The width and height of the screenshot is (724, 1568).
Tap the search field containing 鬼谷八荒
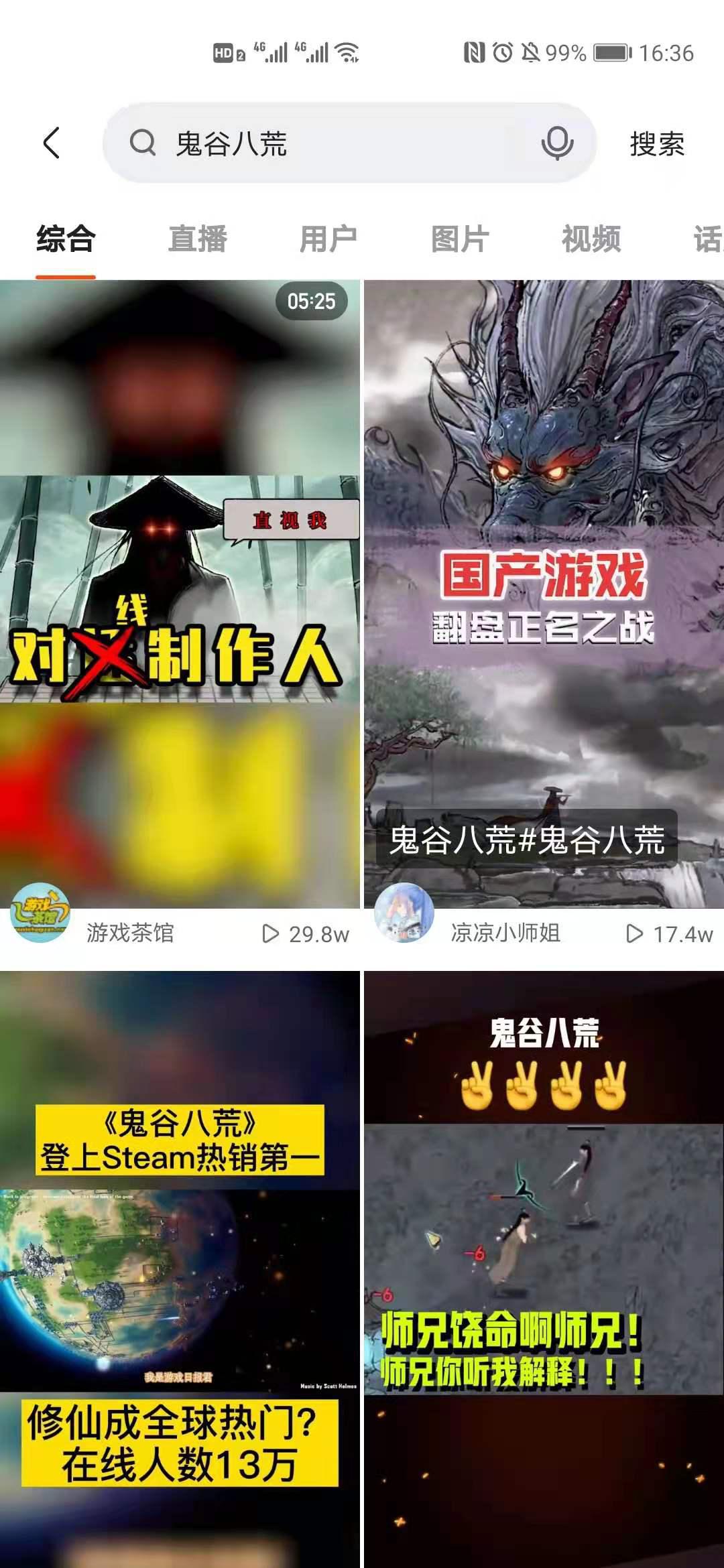(335, 143)
